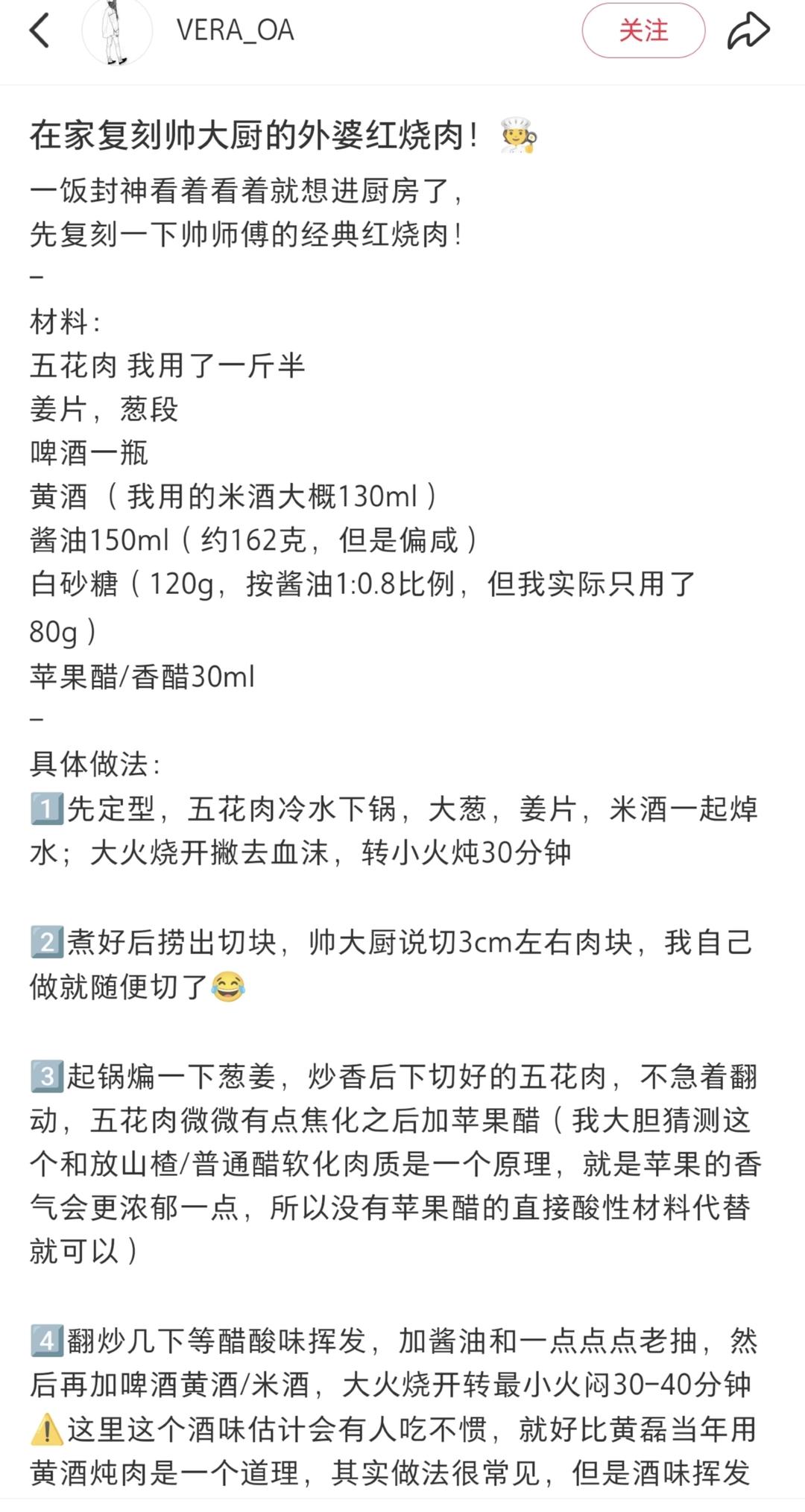Image resolution: width=805 pixels, height=1512 pixels.
Task: Go back using the top-left arrow
Action: (x=40, y=31)
